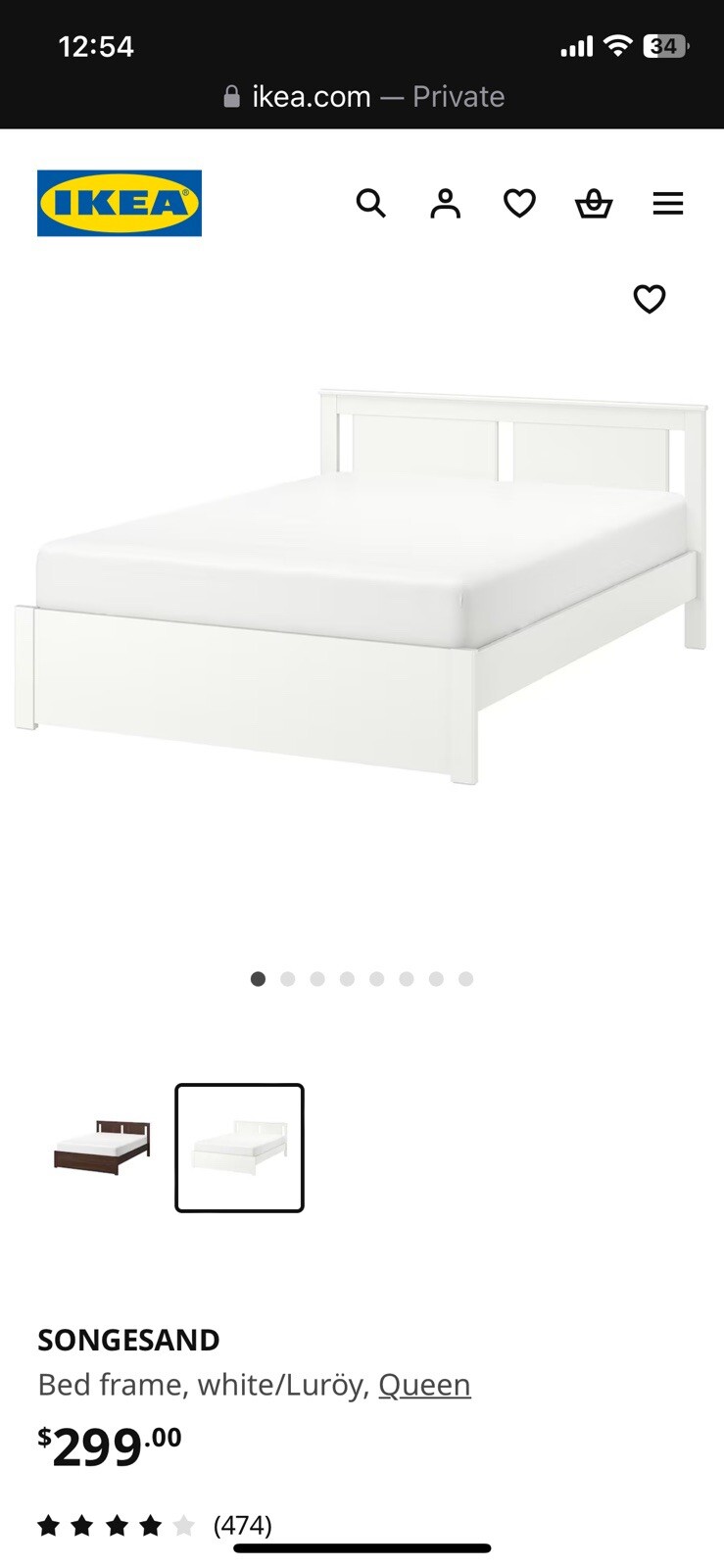Select the white bed frame variant

[x=239, y=1148]
